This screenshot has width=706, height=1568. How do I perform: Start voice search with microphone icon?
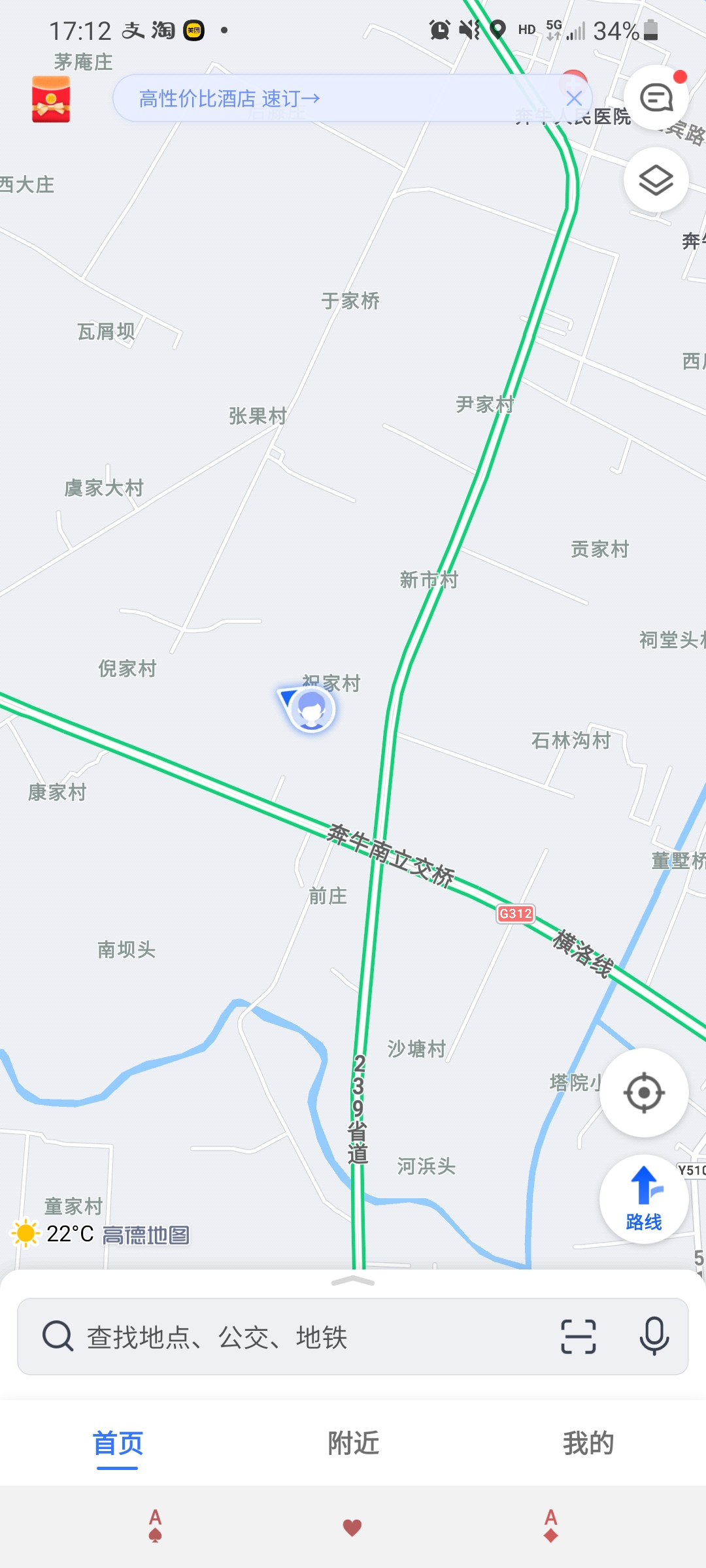coord(654,1335)
